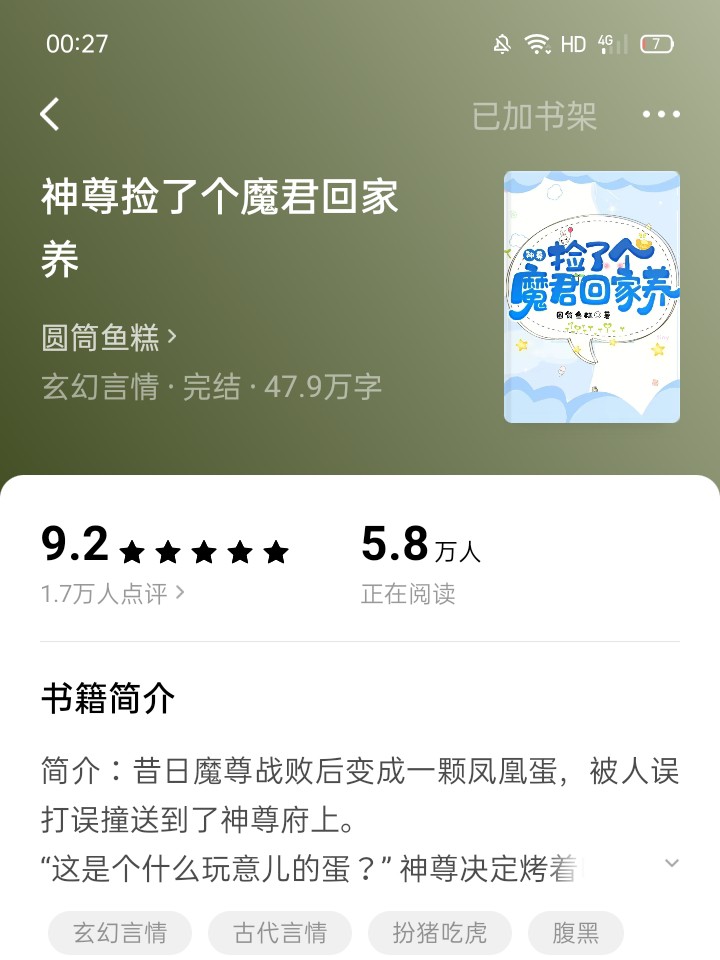Go back with the top-left arrow

click(x=50, y=115)
